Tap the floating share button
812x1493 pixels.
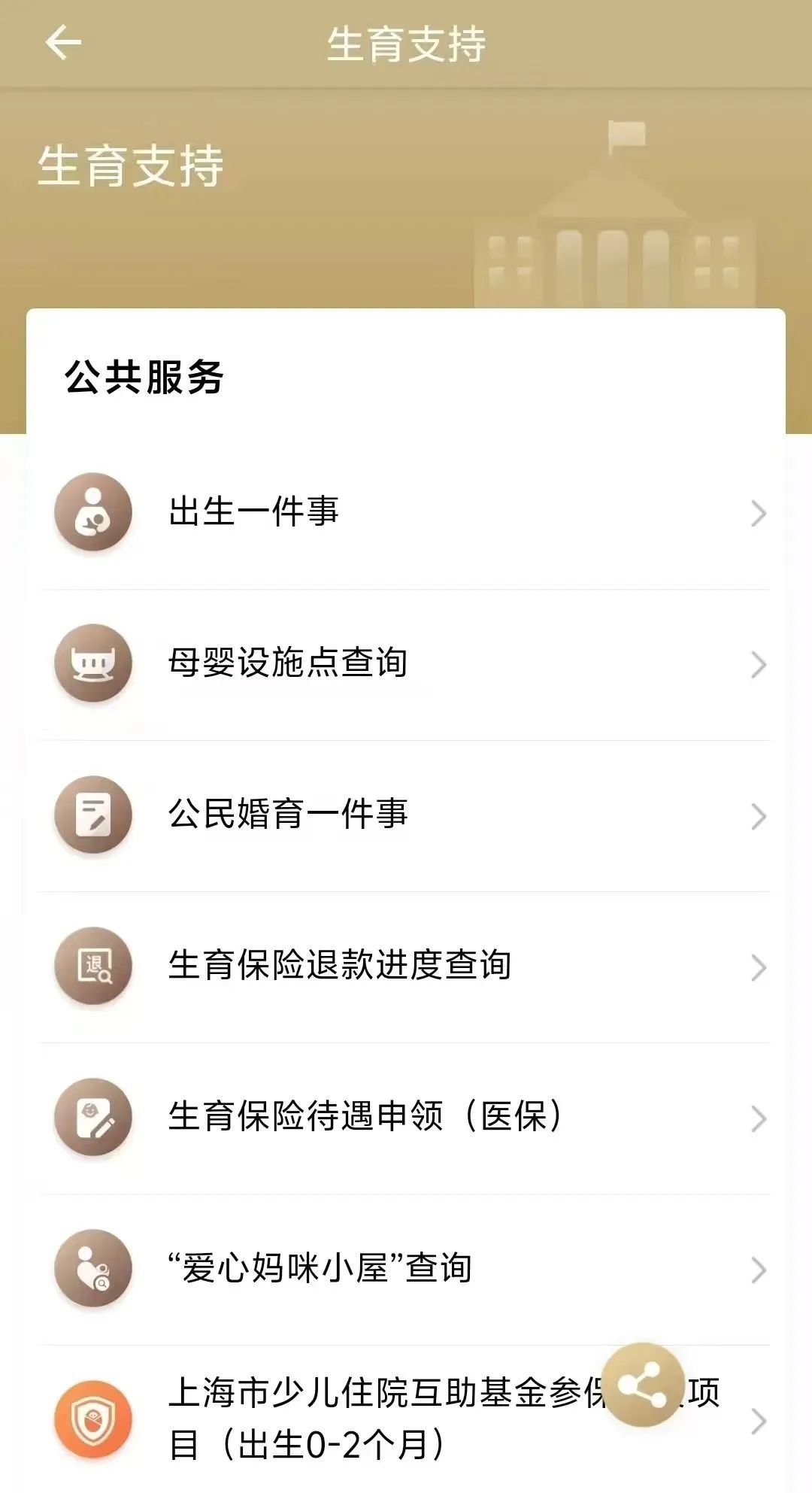click(x=643, y=1384)
